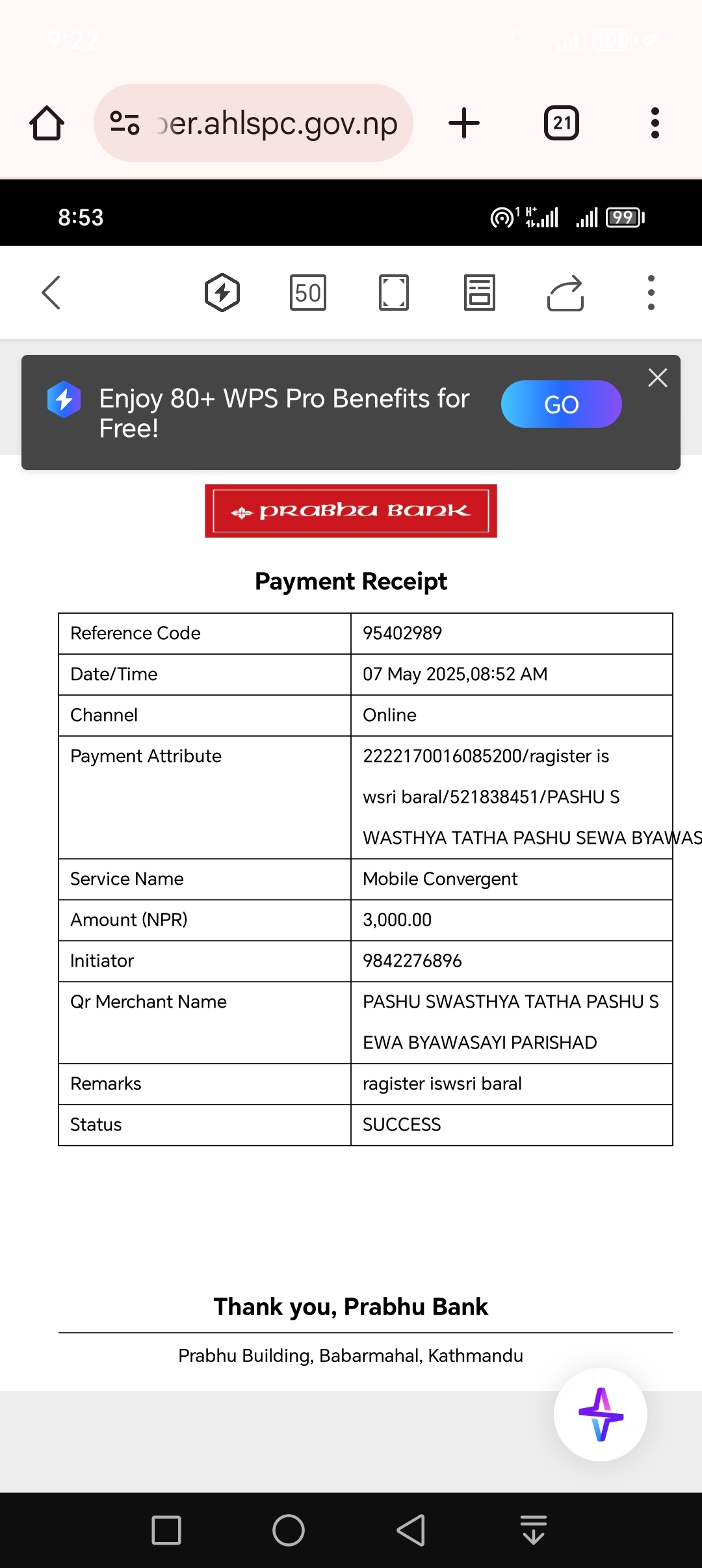The image size is (702, 1568).
Task: Go to the browser home page
Action: click(47, 123)
